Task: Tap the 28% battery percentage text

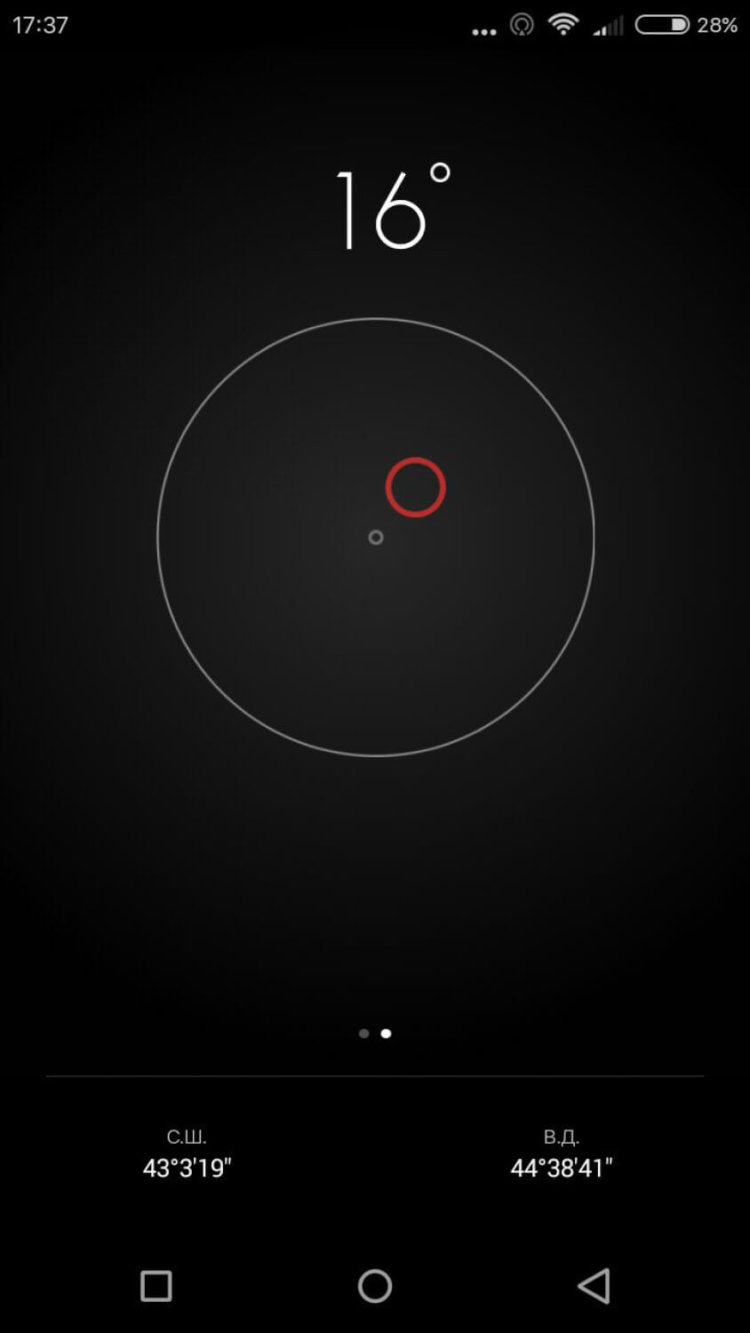Action: point(716,27)
